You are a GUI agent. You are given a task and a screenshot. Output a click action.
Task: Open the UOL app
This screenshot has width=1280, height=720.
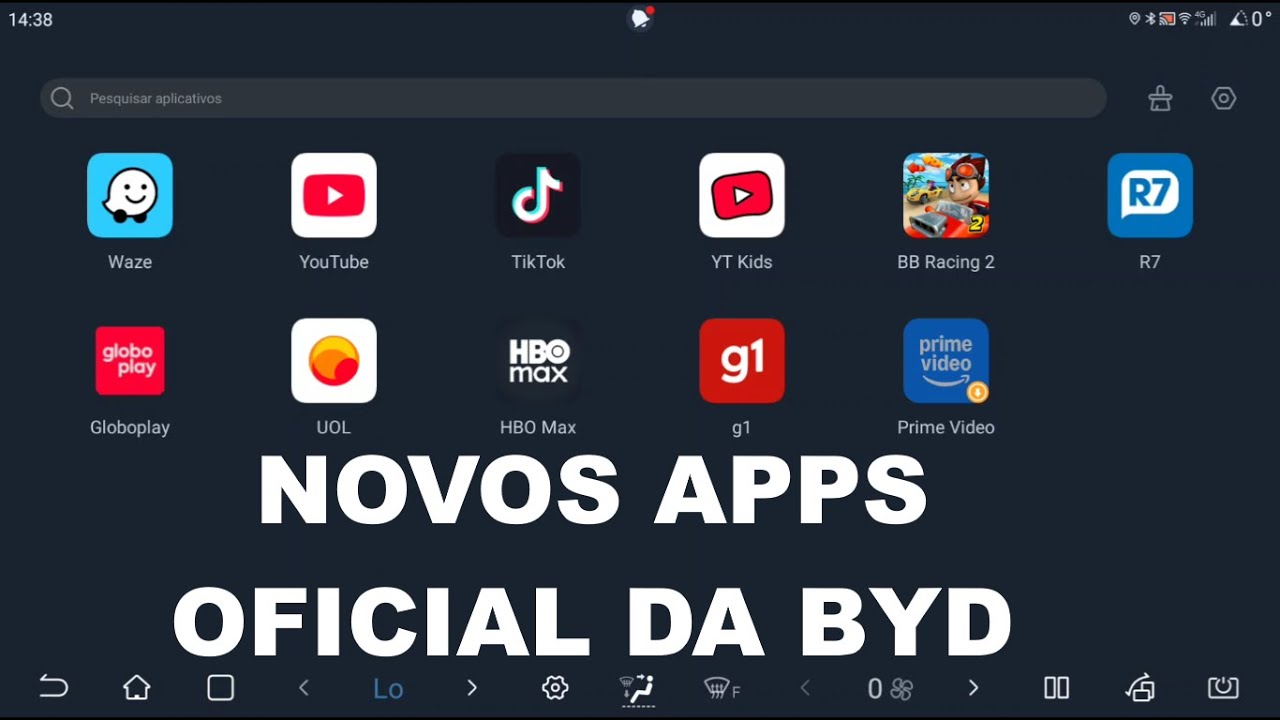click(x=334, y=361)
